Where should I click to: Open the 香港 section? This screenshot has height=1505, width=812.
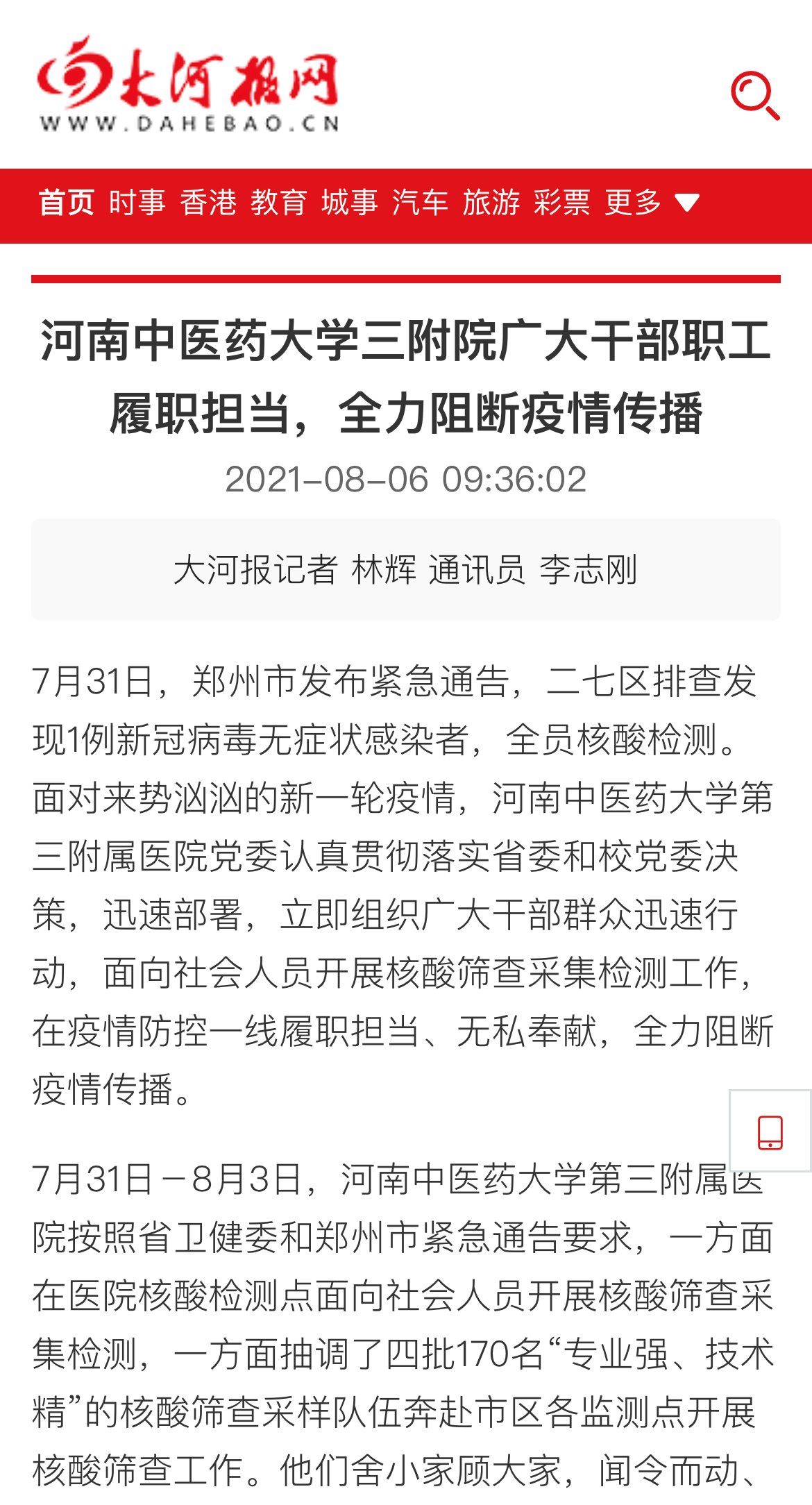pyautogui.click(x=208, y=203)
